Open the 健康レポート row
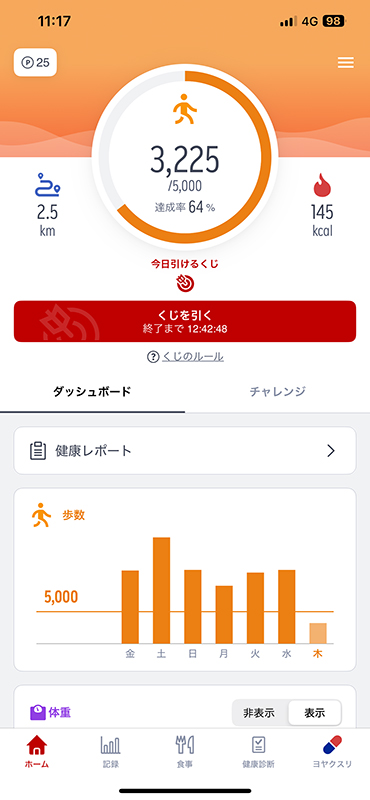This screenshot has width=370, height=800. pos(185,451)
